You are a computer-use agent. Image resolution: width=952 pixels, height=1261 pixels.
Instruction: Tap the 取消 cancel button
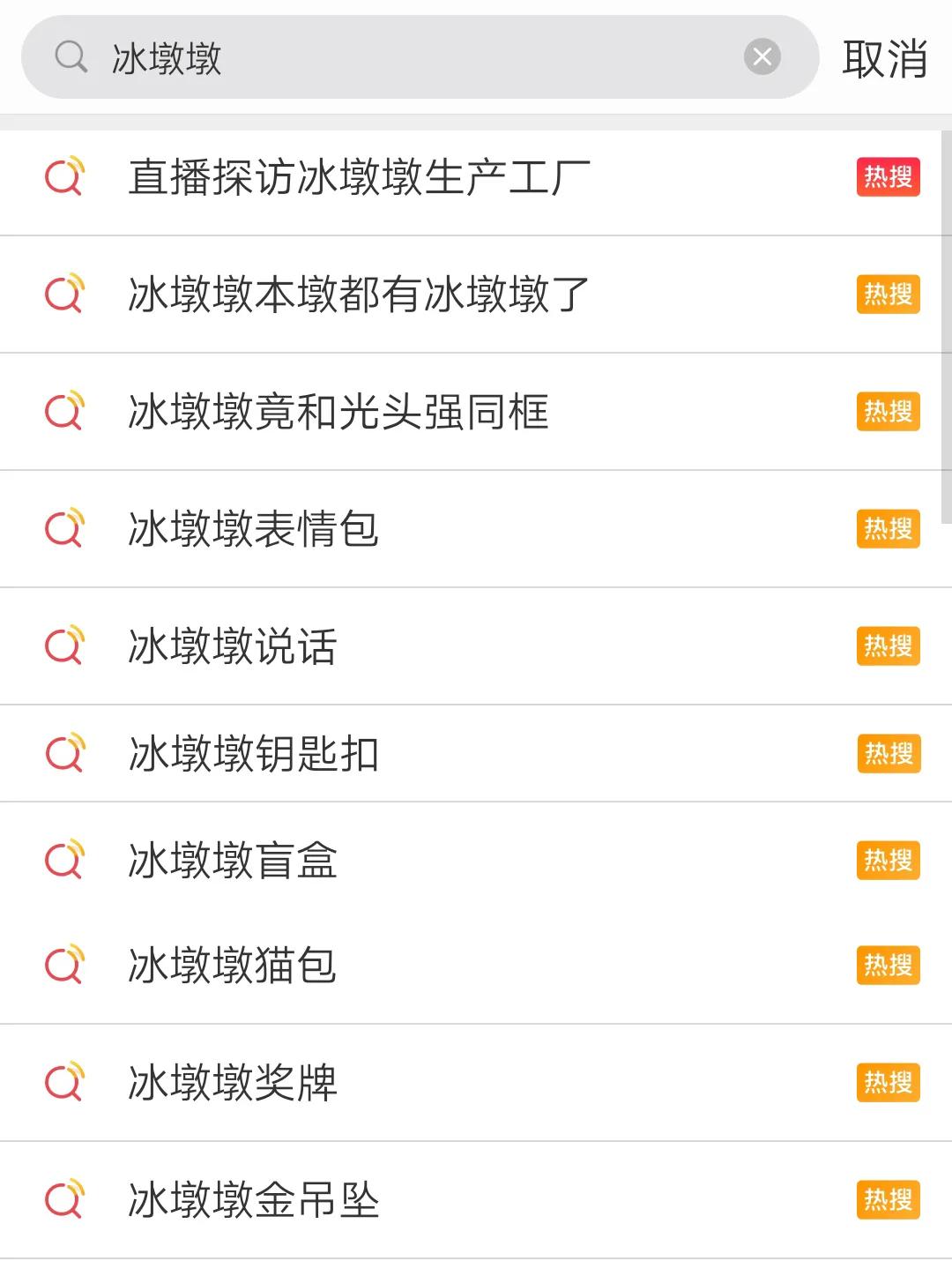[885, 56]
